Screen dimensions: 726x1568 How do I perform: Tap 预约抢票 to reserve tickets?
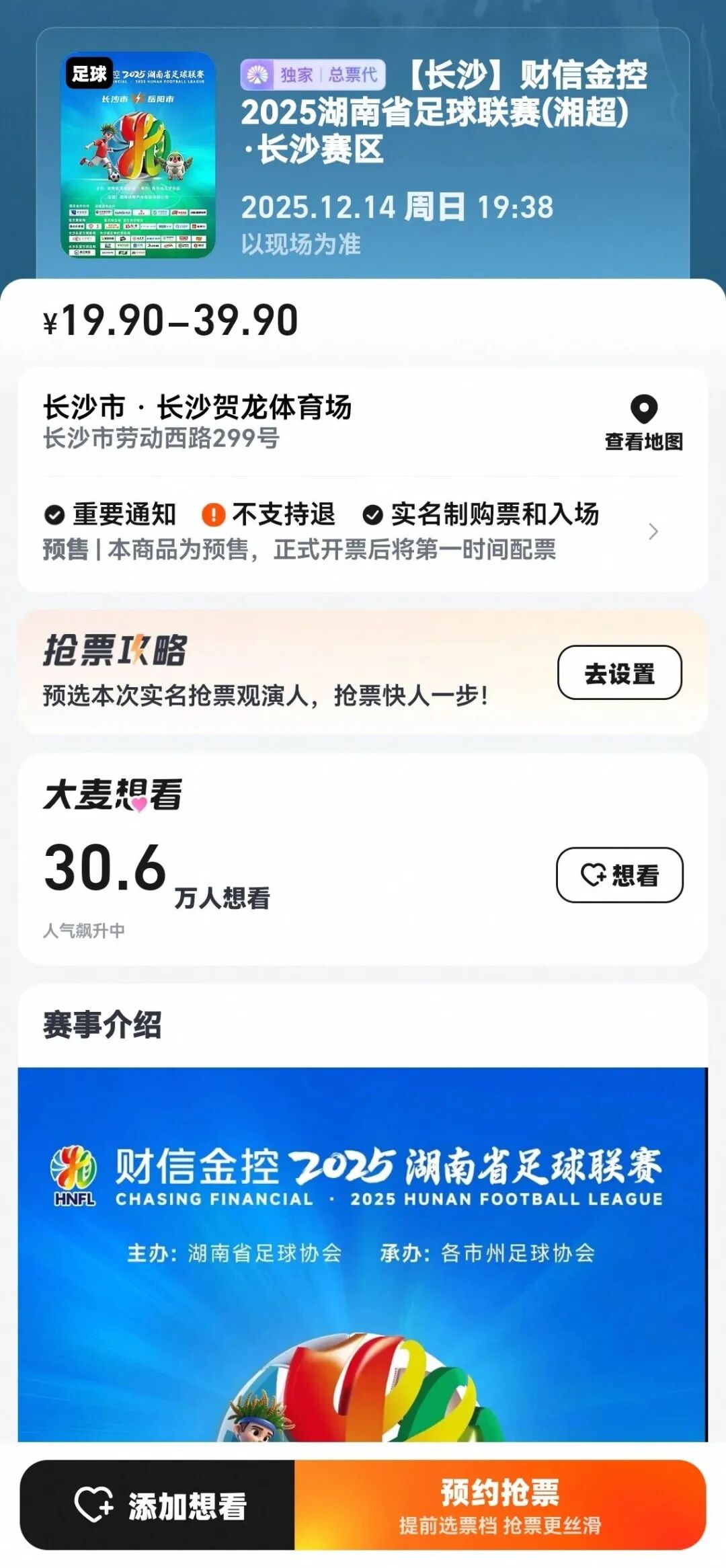coord(499,1505)
